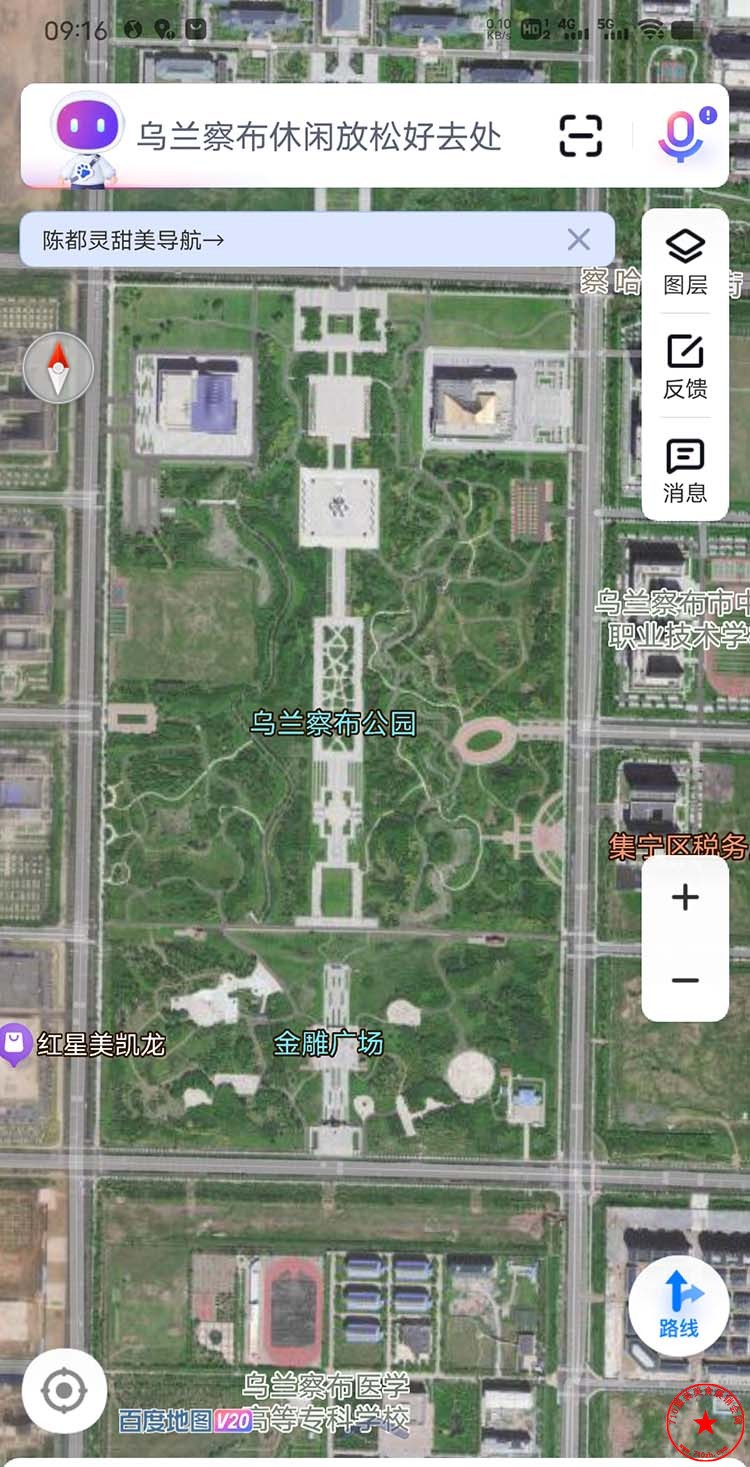This screenshot has height=1467, width=750.
Task: Zoom out on the map
Action: (x=685, y=980)
